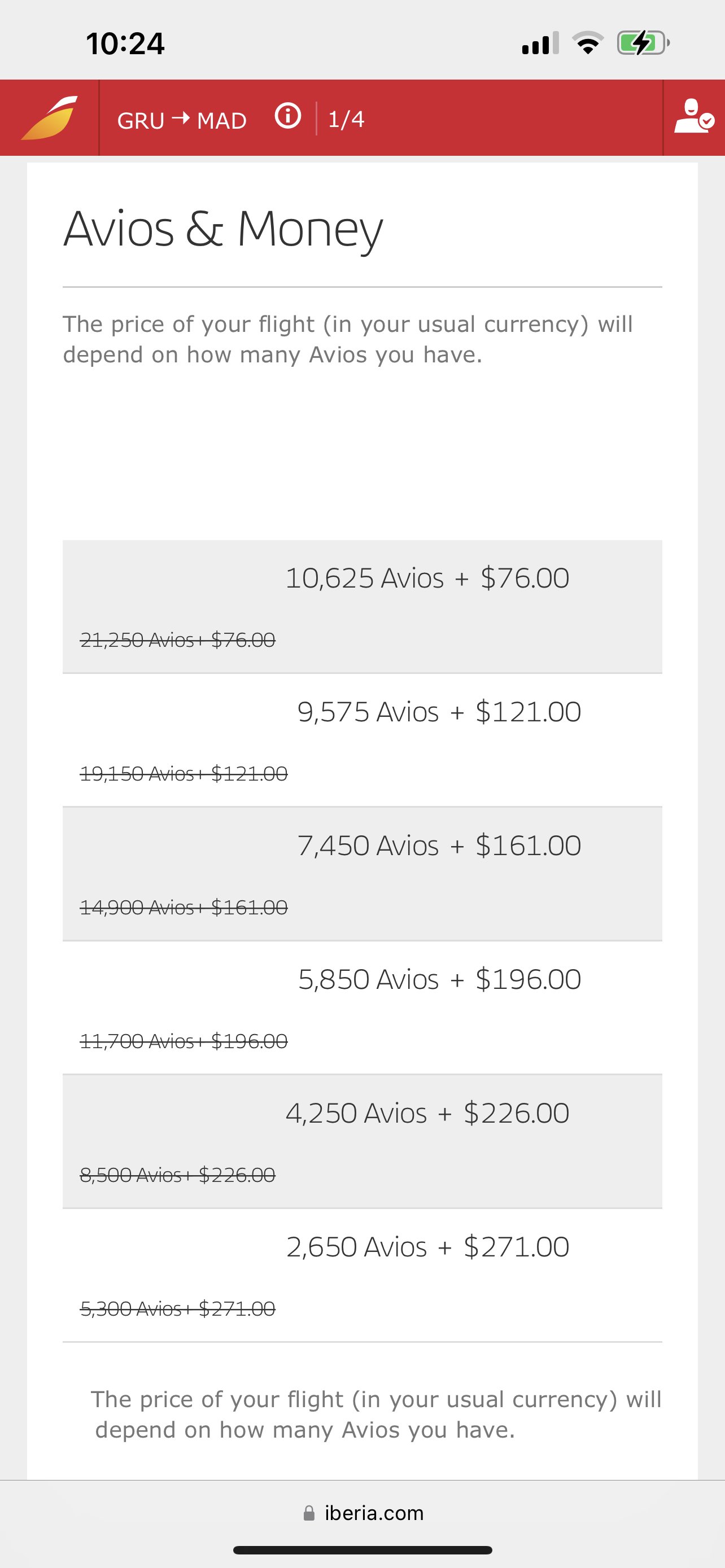Open the user account icon
The width and height of the screenshot is (725, 1568).
694,116
